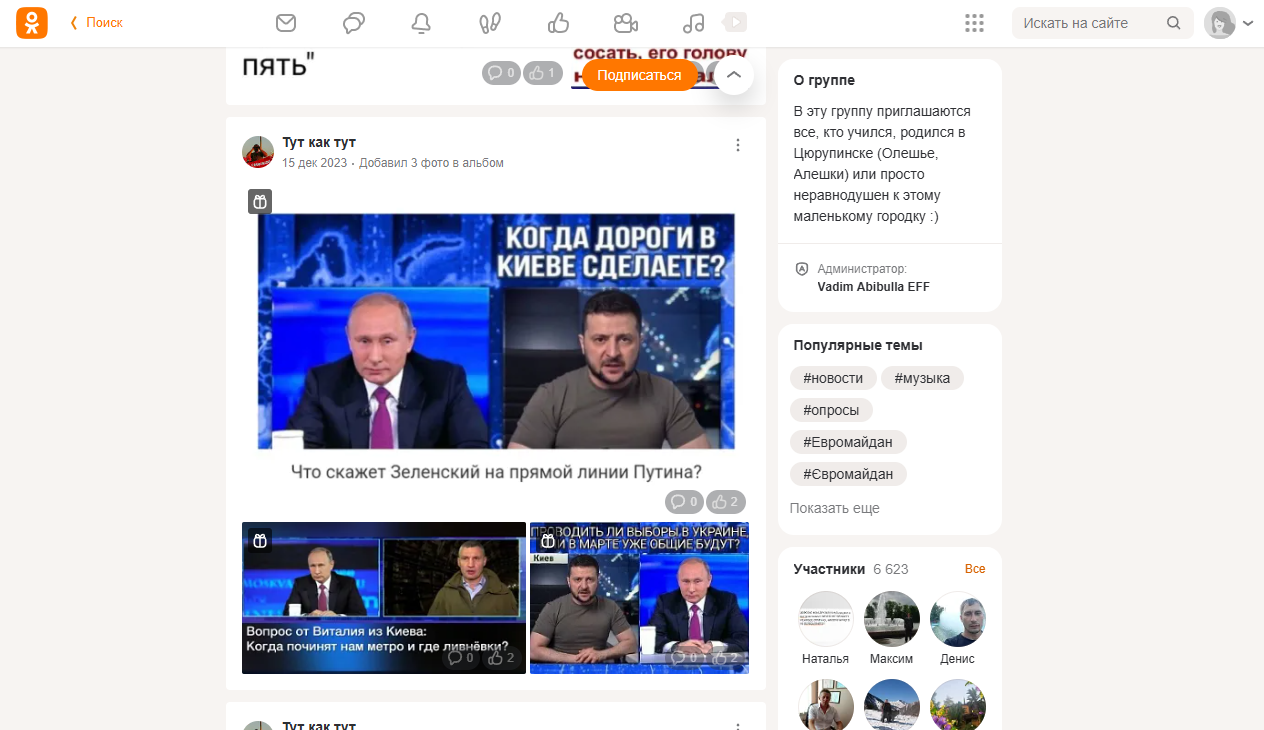Viewport: 1264px width, 730px height.
Task: Go back to Поиск
Action: (x=97, y=22)
